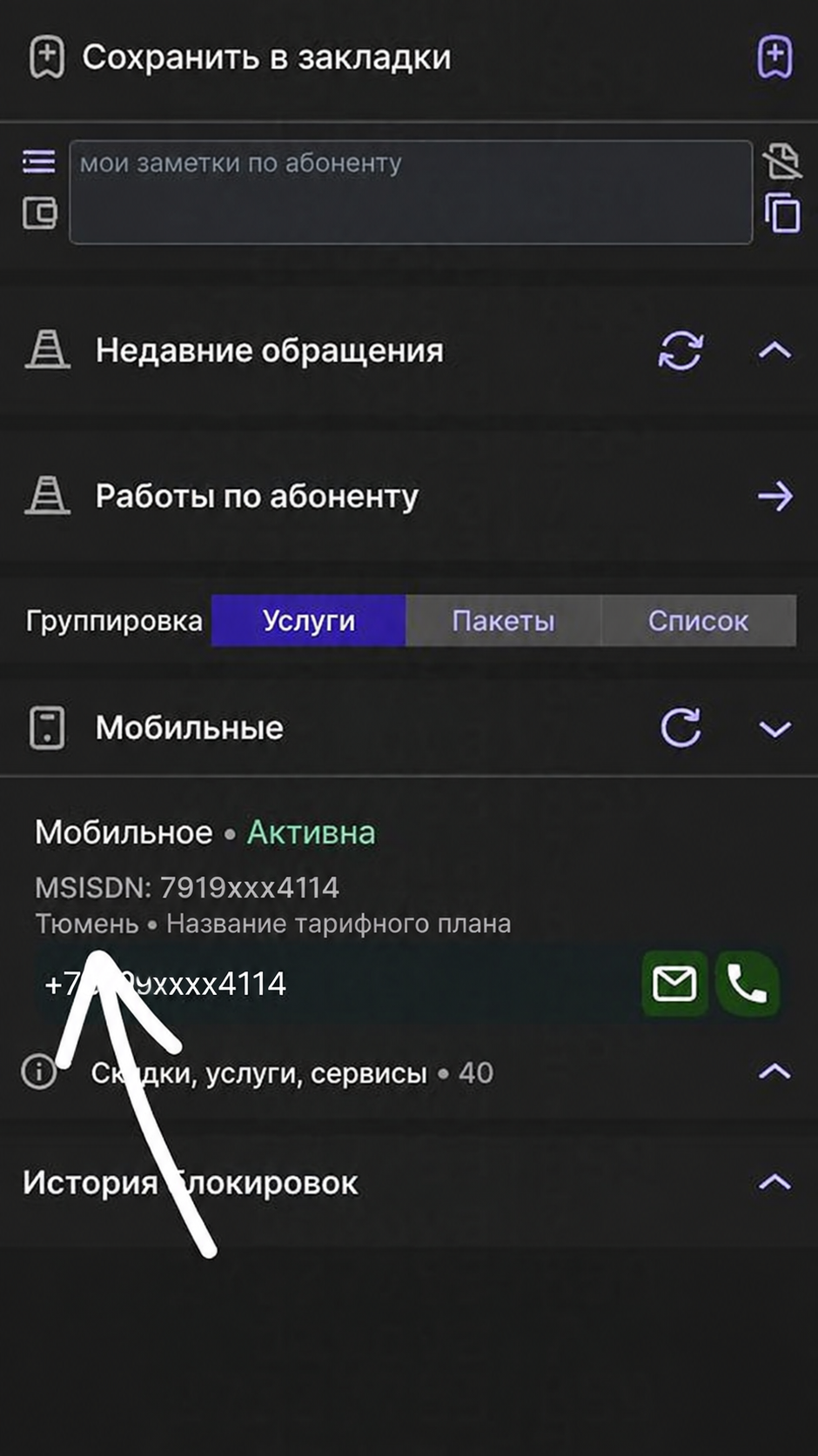This screenshot has height=1456, width=818.
Task: Tap the bookmark-add icon at top right
Action: point(774,58)
